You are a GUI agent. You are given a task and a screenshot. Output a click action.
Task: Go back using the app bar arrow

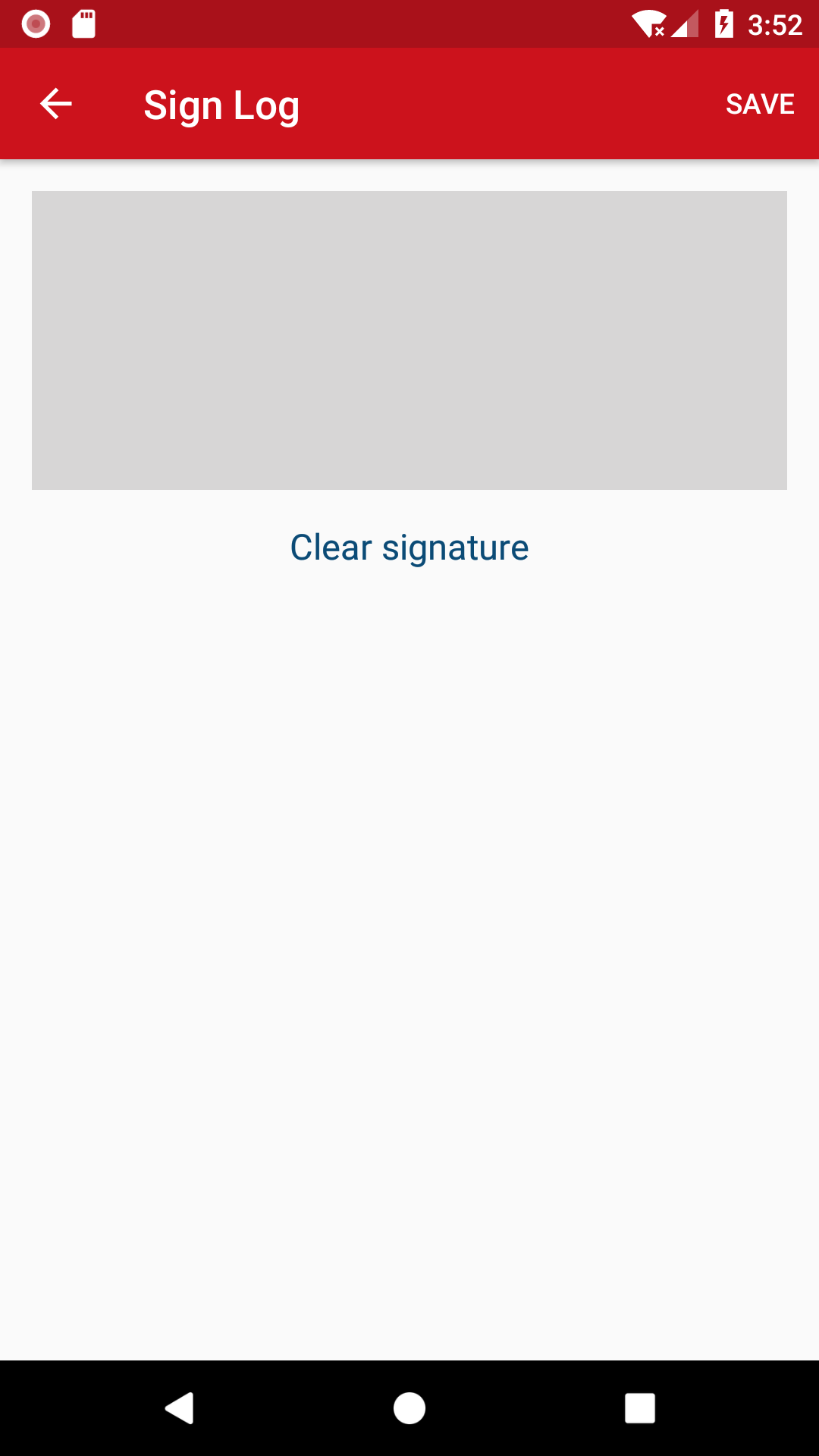[x=55, y=104]
